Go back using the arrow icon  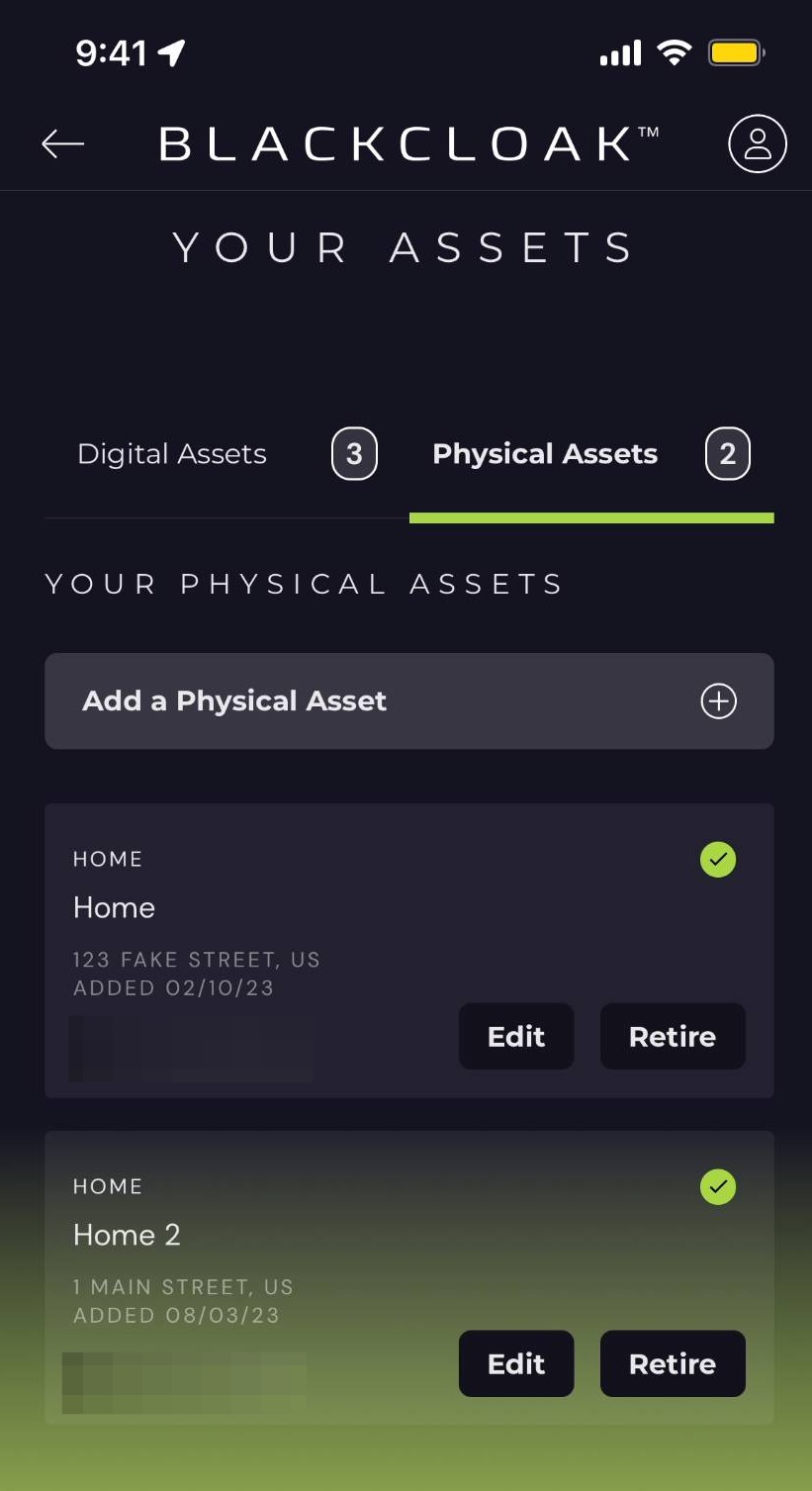point(62,144)
